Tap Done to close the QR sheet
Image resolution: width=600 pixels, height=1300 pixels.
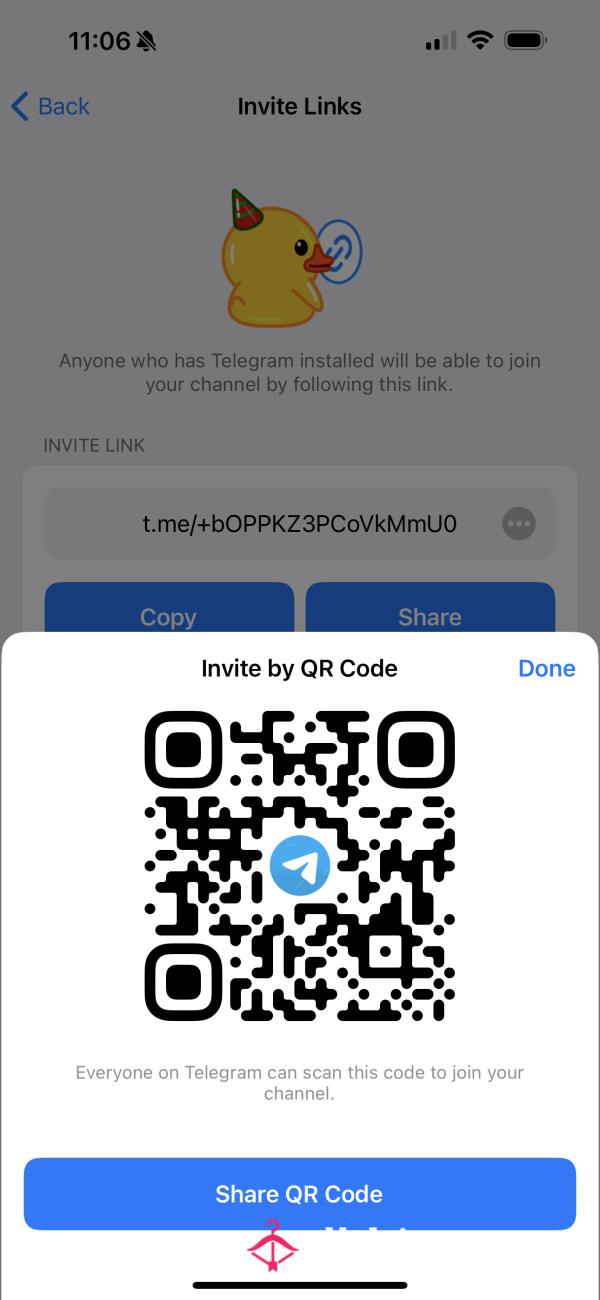546,669
